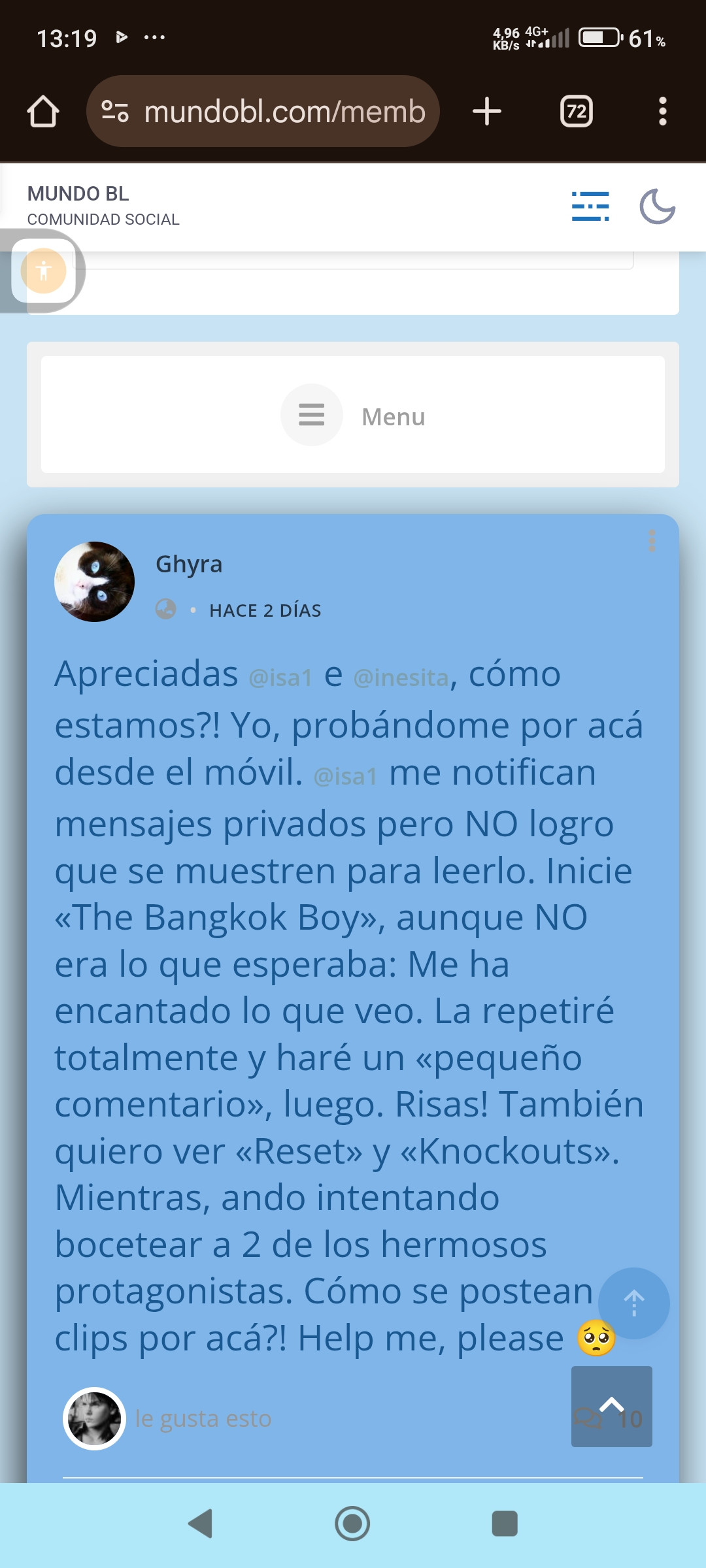Open the options menu on Ghyra's post
Screen dimensions: 706x1568
(652, 541)
